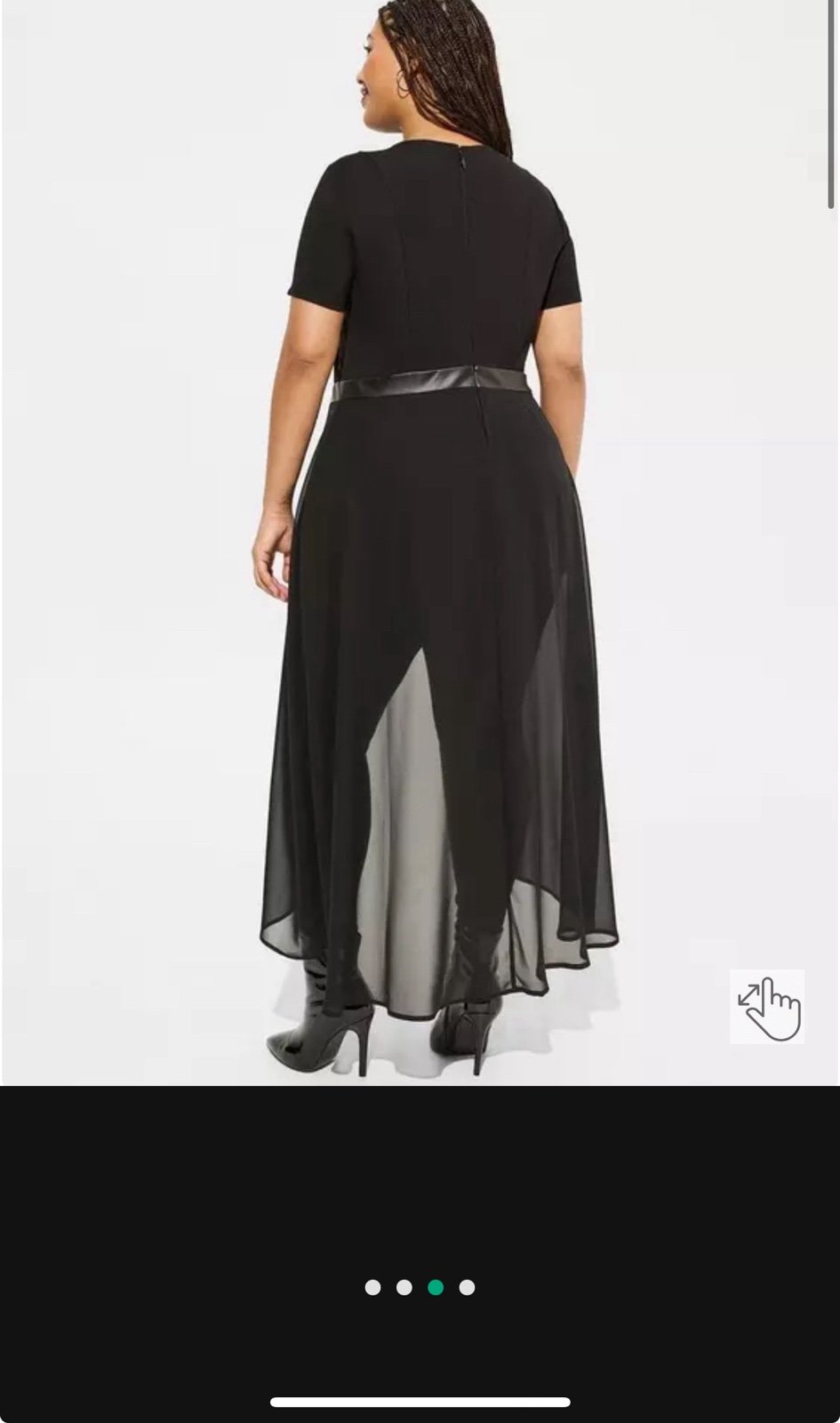Select the second photo indicator dot
840x1423 pixels.
click(404, 1287)
